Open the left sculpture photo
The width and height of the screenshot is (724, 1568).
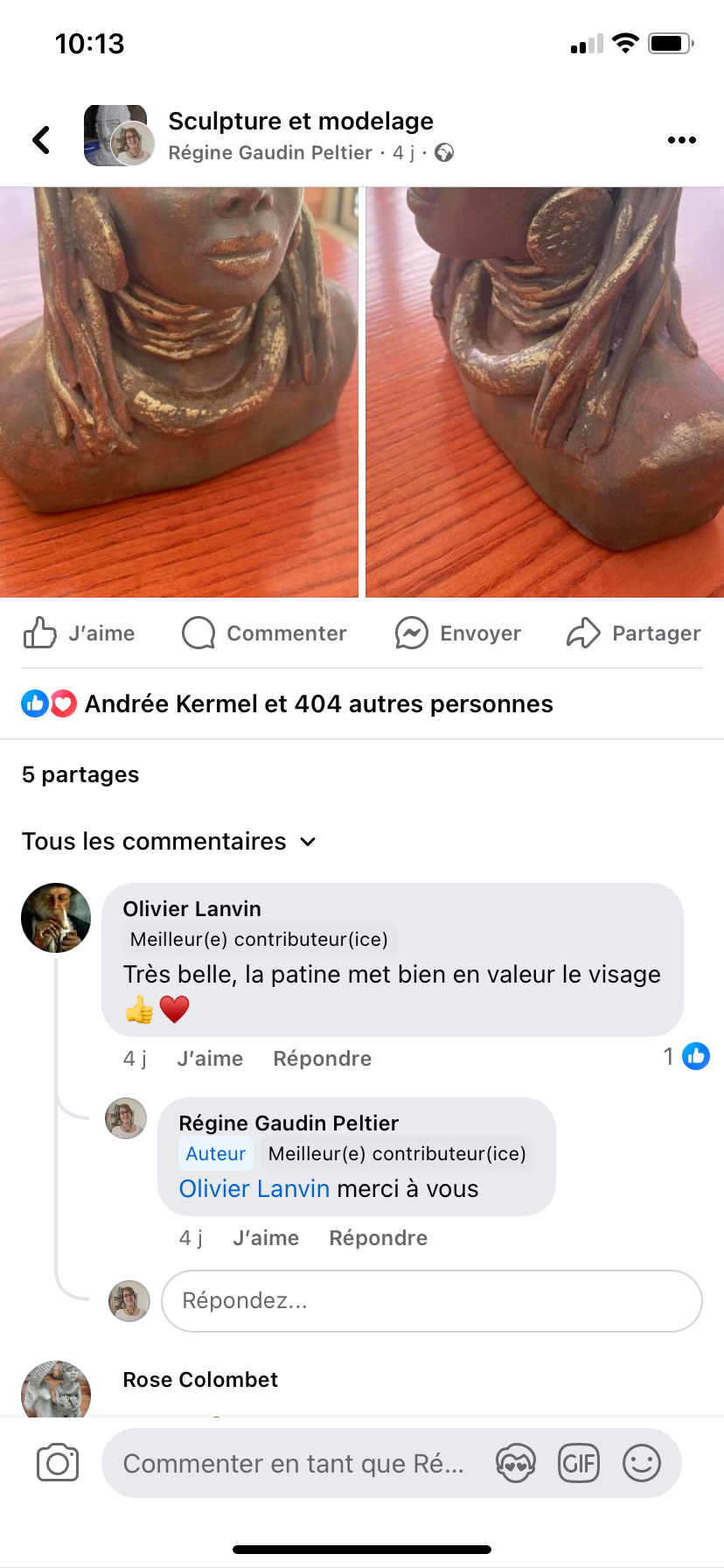(179, 392)
